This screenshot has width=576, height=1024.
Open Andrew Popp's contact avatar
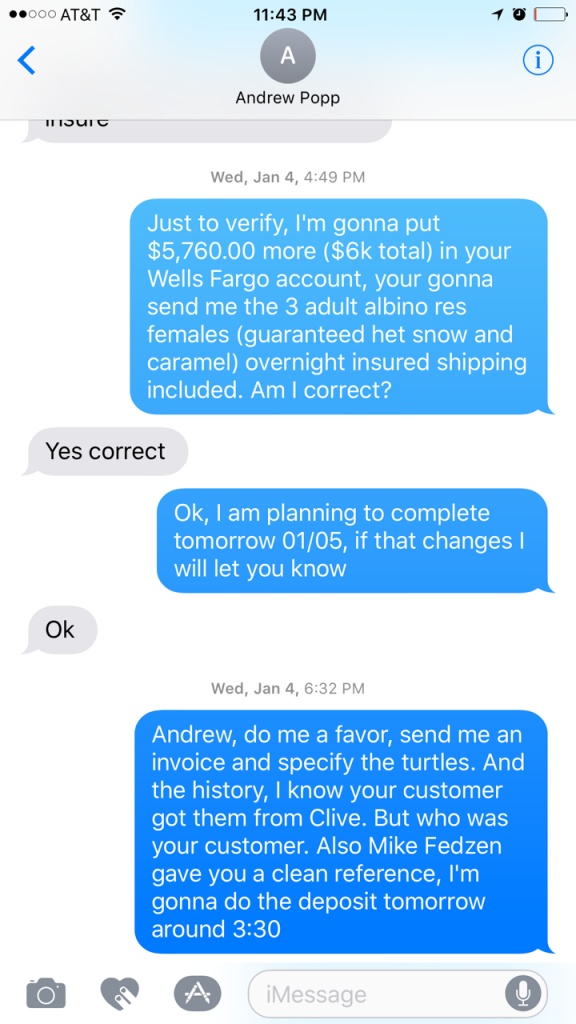(287, 56)
